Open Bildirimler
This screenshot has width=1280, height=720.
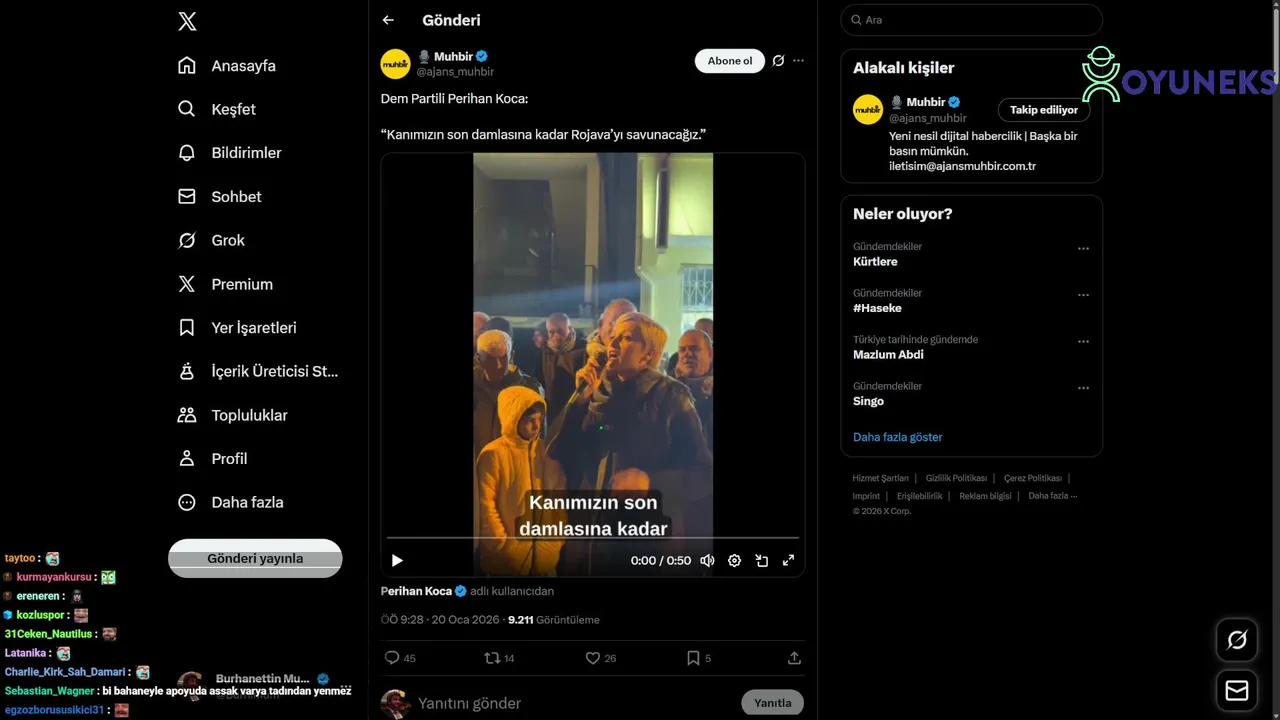pos(246,153)
